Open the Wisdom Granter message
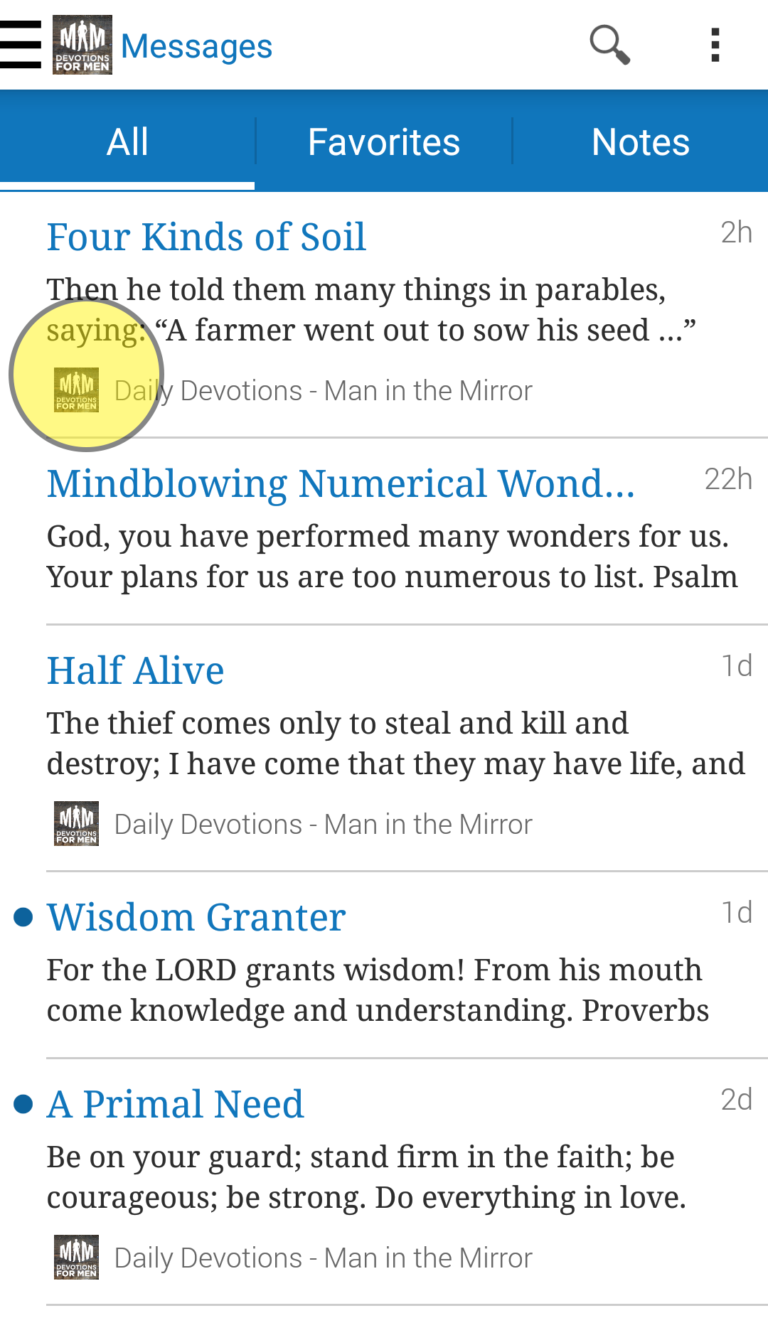 (384, 965)
